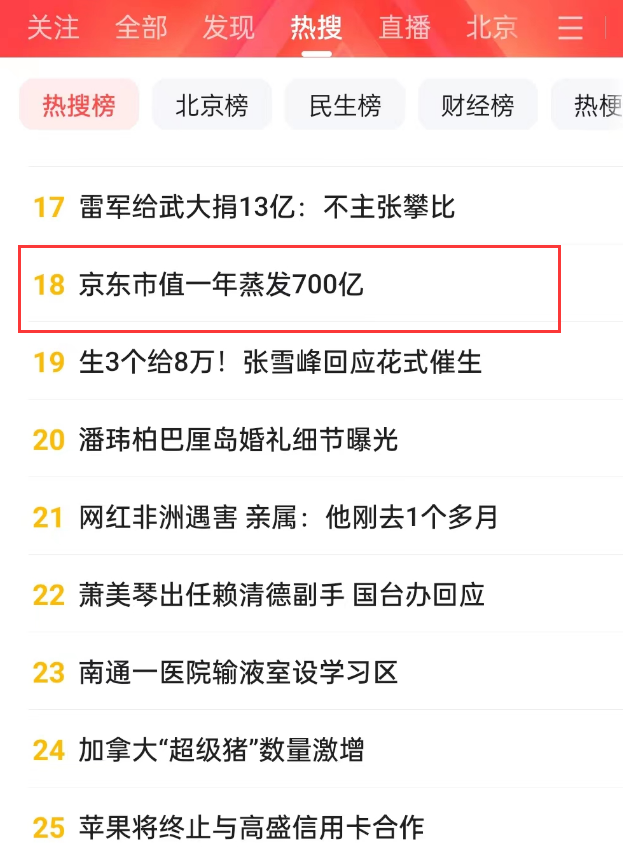Image resolution: width=623 pixels, height=863 pixels.
Task: Open topic 萧美琴出任赖清德副手
Action: coord(281,595)
